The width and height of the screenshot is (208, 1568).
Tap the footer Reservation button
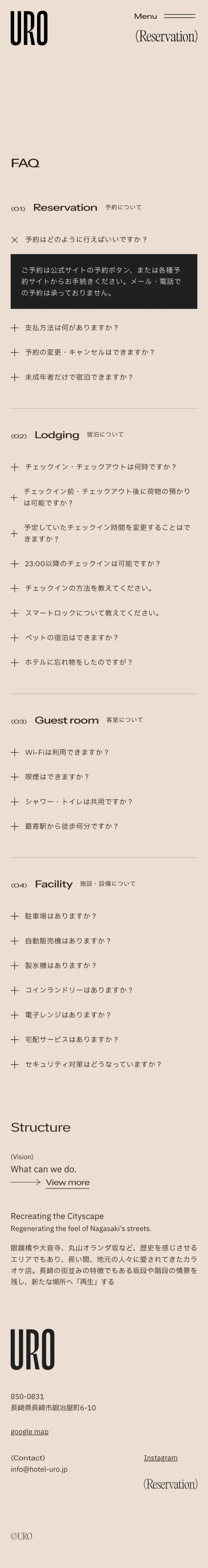point(170,1484)
